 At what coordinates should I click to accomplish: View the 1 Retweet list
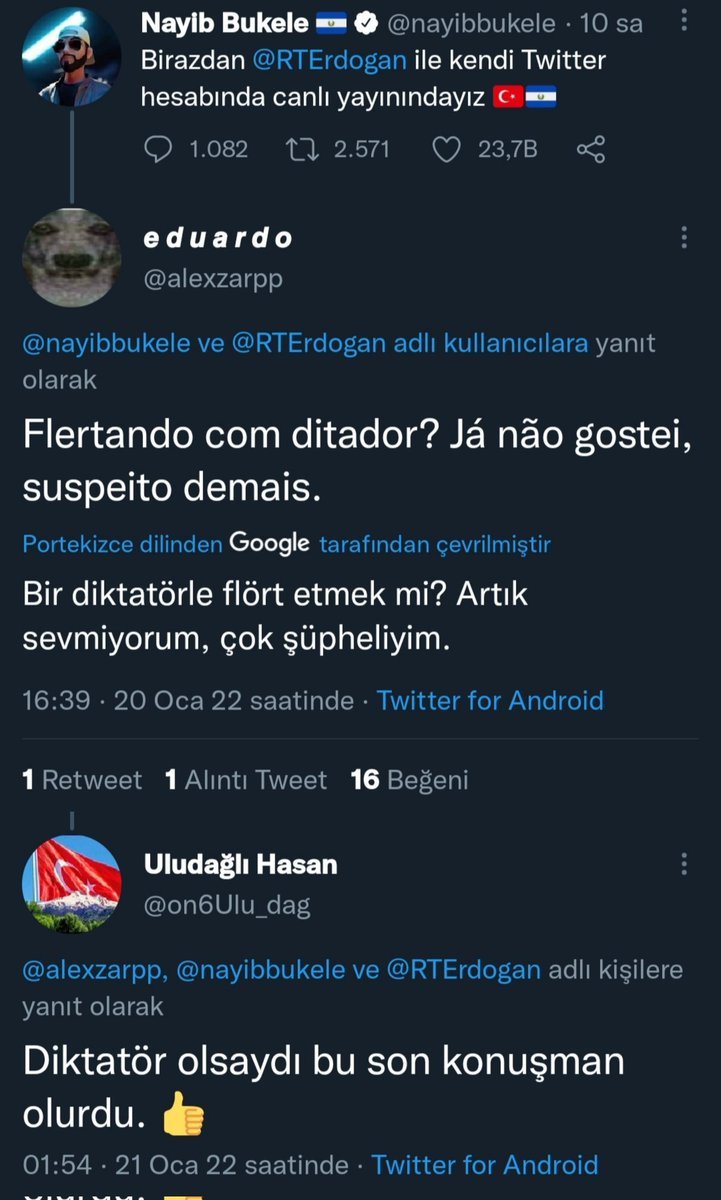click(82, 780)
